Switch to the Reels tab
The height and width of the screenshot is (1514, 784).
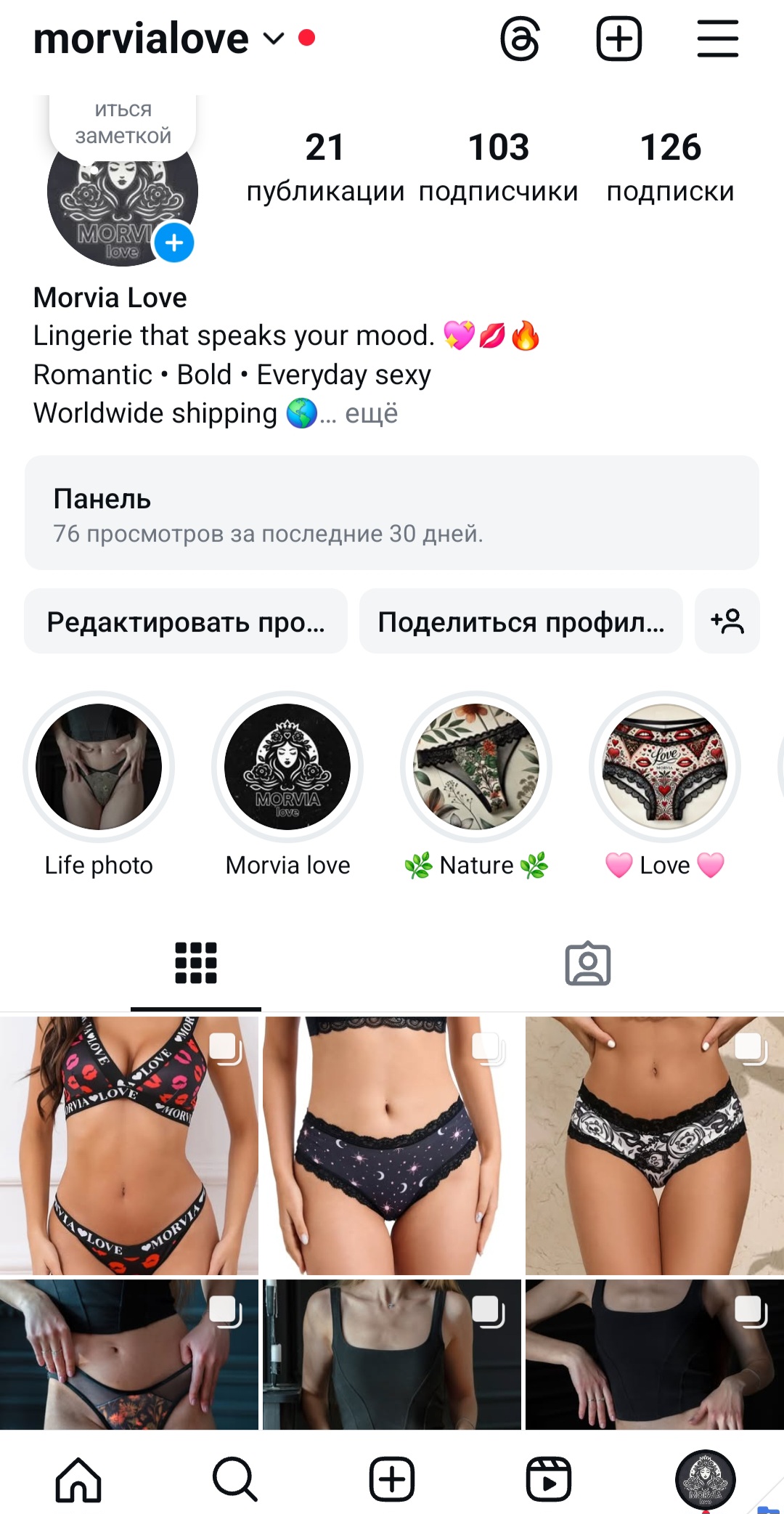pos(549,1479)
